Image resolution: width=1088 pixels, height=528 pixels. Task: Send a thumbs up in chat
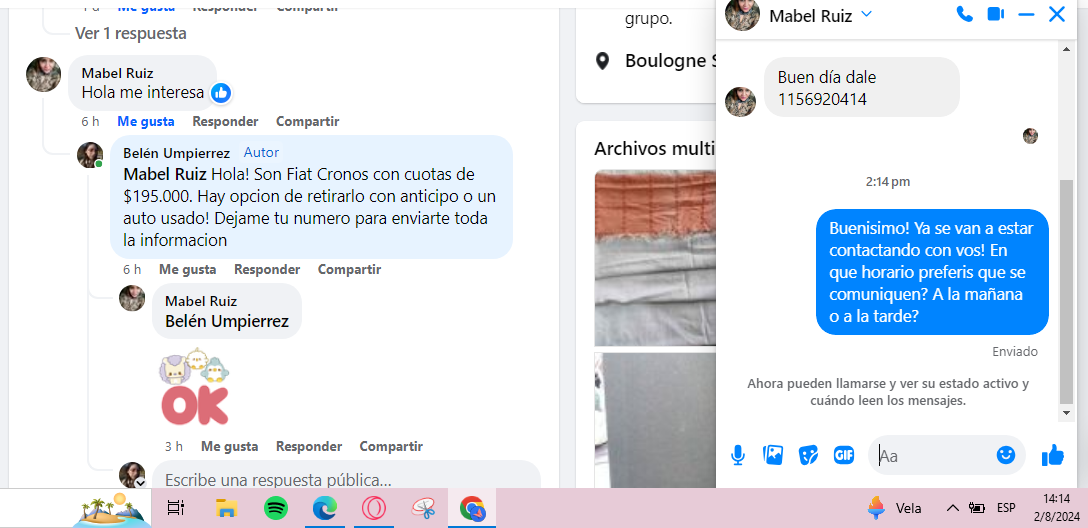[x=1052, y=456]
